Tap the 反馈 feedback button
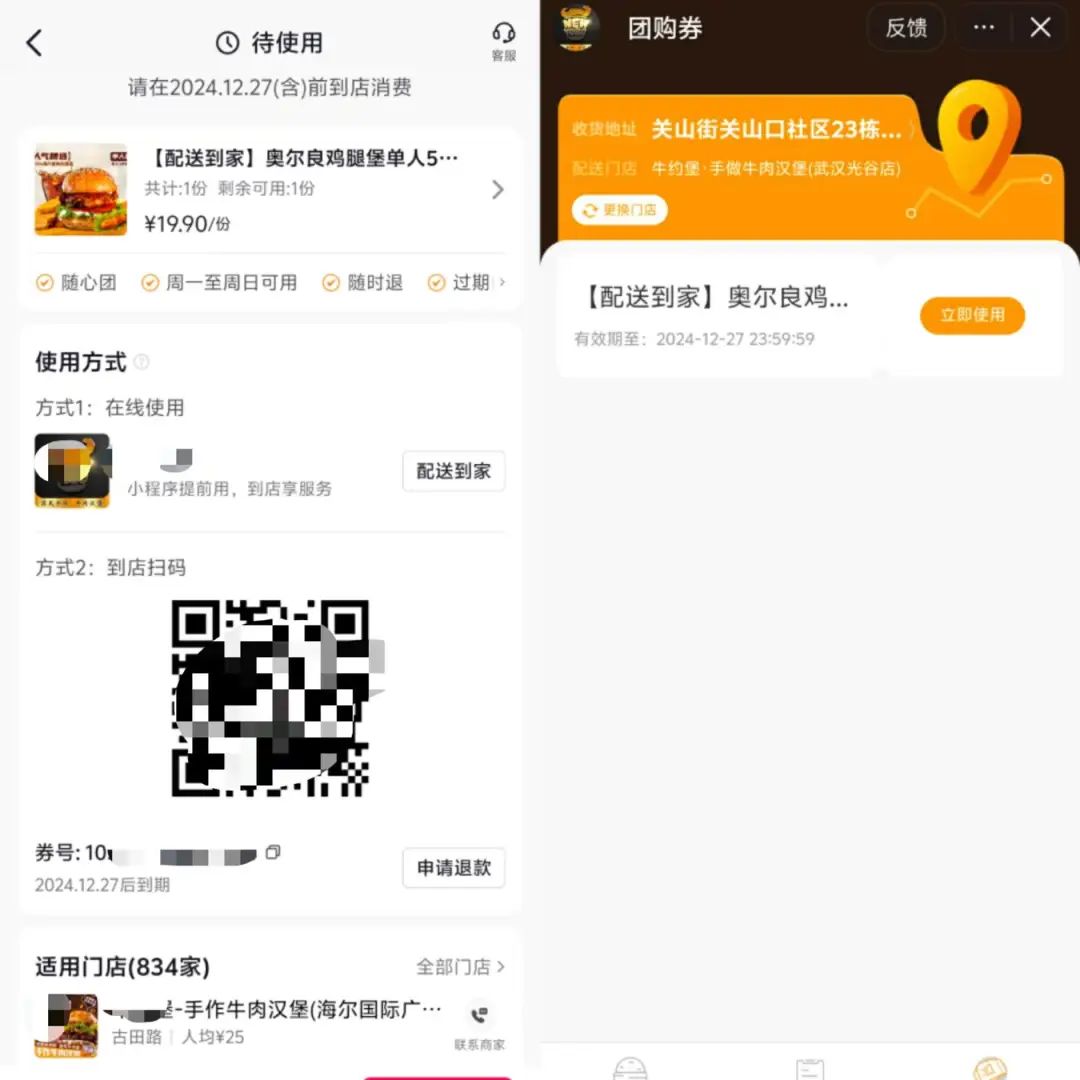The width and height of the screenshot is (1080, 1080). (x=906, y=28)
